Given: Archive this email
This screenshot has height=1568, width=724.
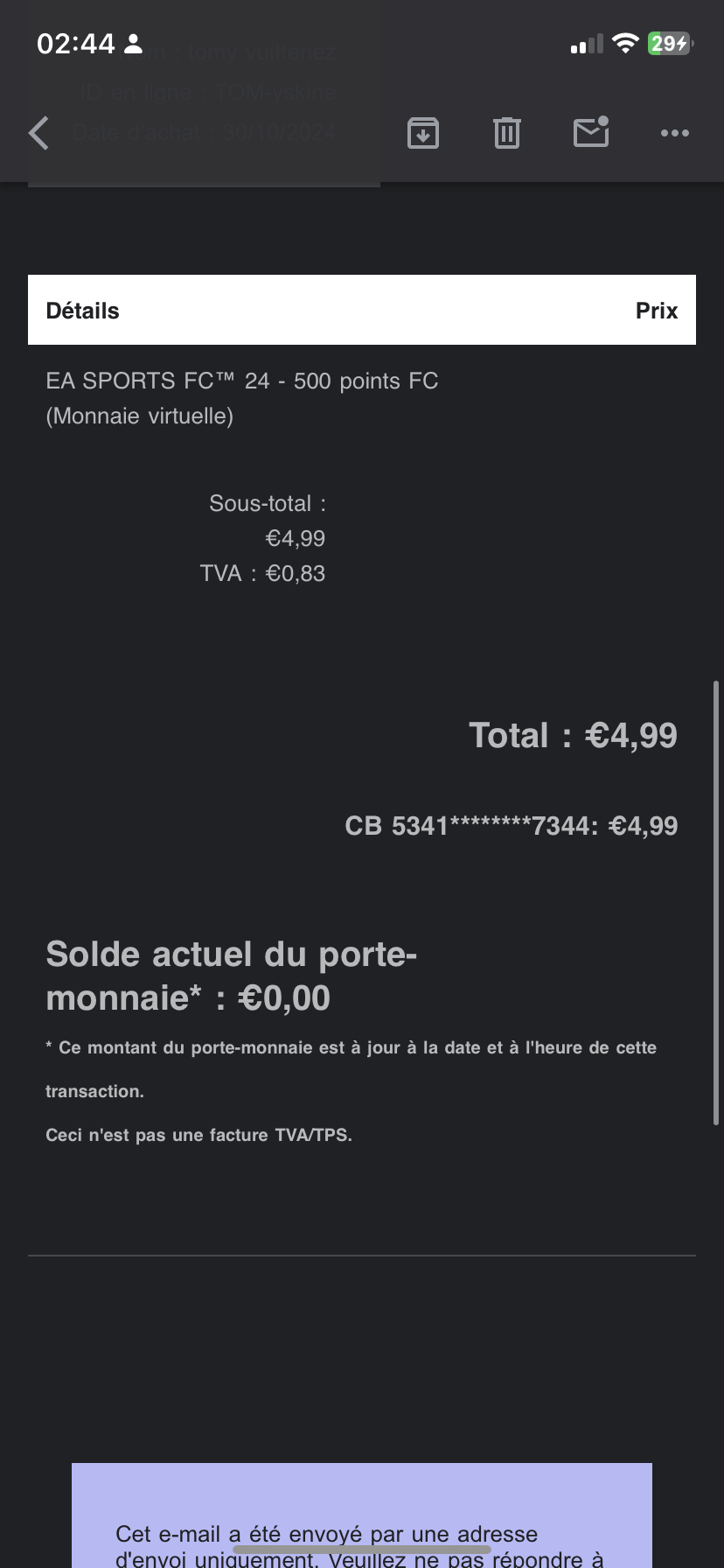Looking at the screenshot, I should (423, 133).
